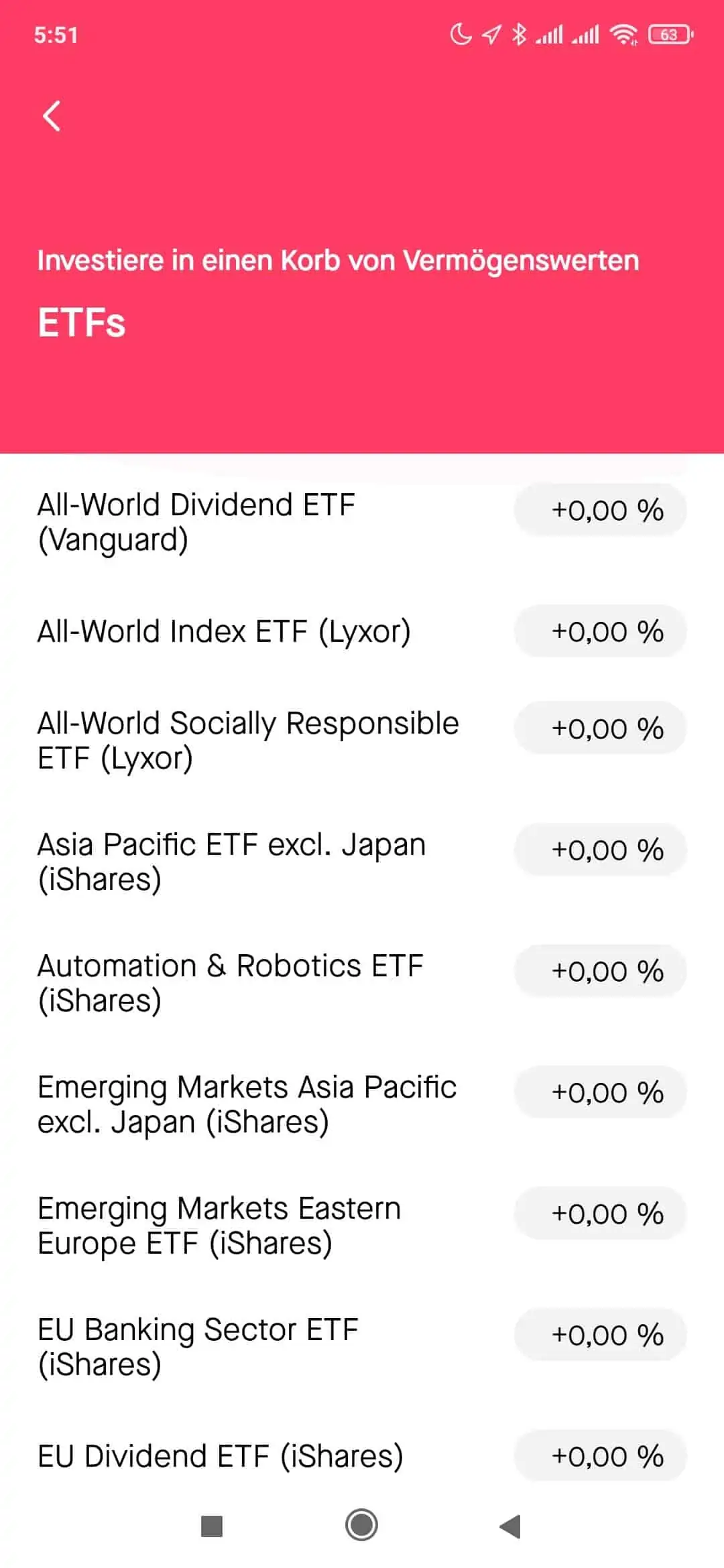Viewport: 724px width, 1568px height.
Task: Open Emerging Markets Asia Pacific excl. Japan
Action: pyautogui.click(x=362, y=1104)
